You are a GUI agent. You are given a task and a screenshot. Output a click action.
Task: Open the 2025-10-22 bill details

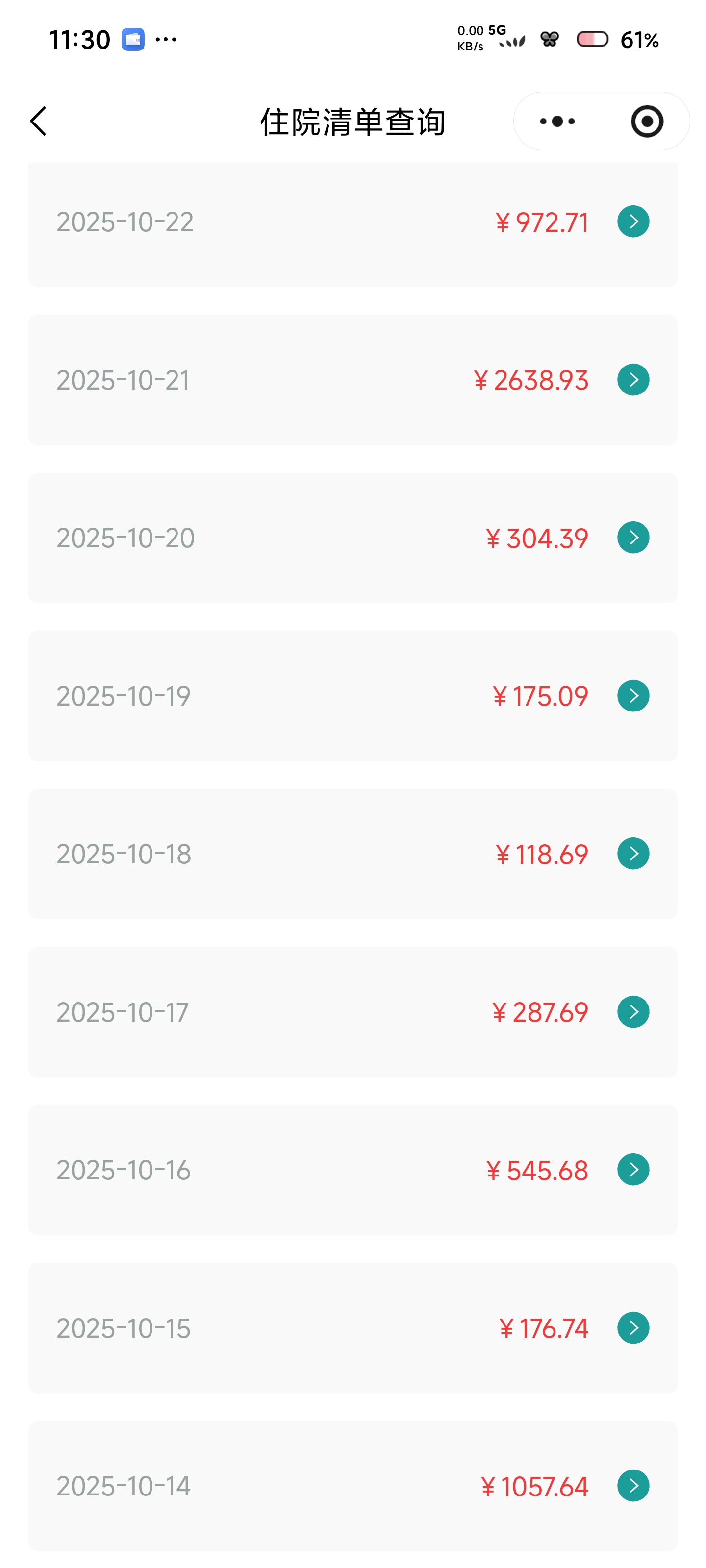coord(633,221)
